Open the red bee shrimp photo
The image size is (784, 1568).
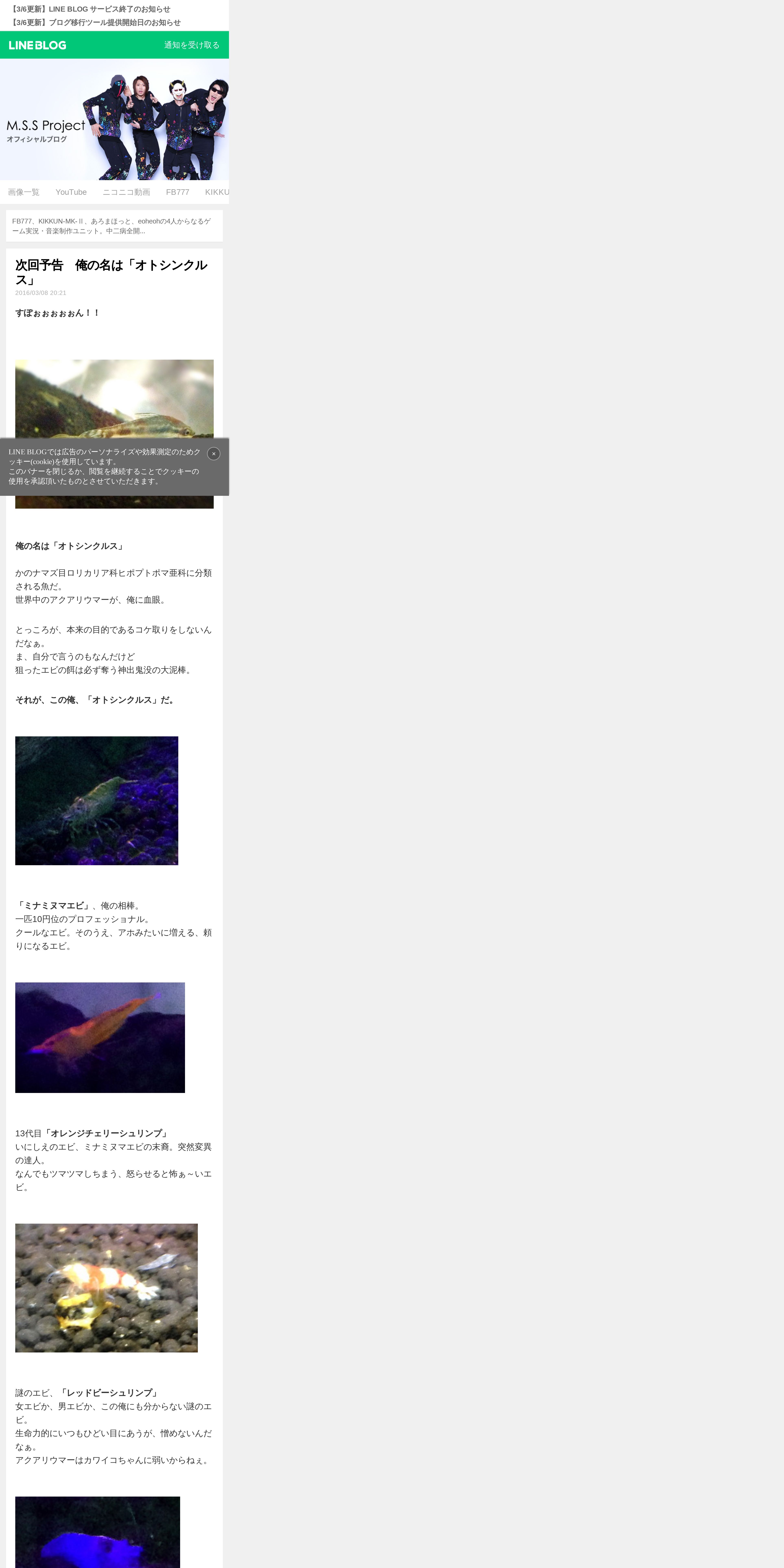(x=106, y=1288)
